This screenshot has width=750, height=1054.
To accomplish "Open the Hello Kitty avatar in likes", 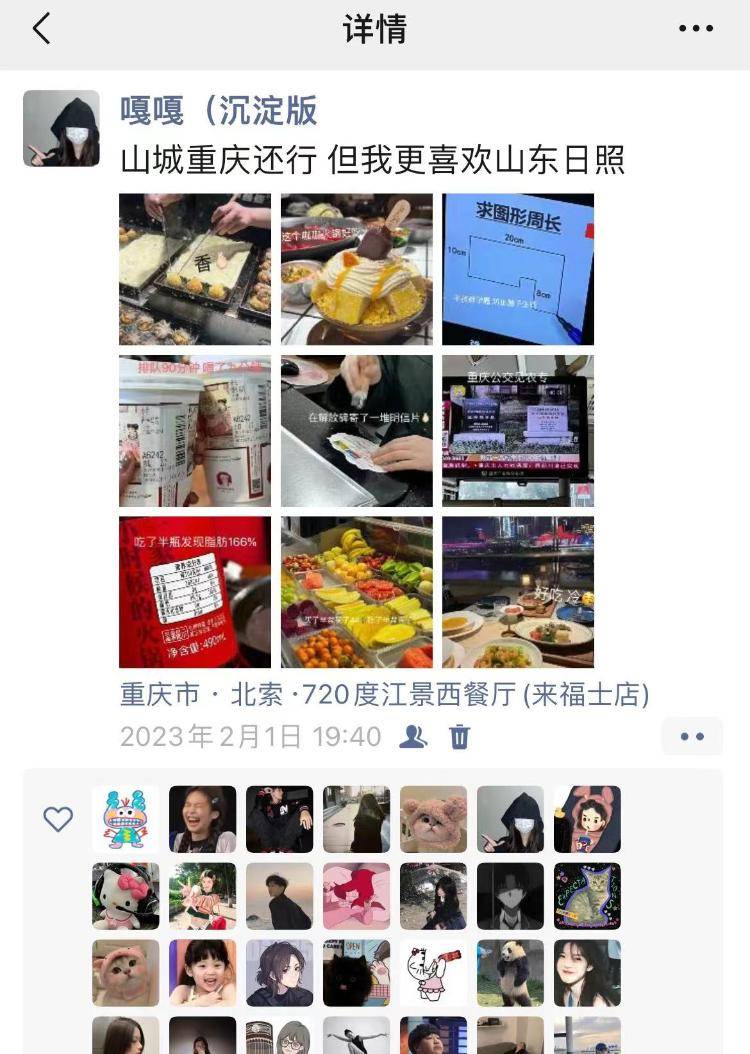I will pyautogui.click(x=126, y=896).
